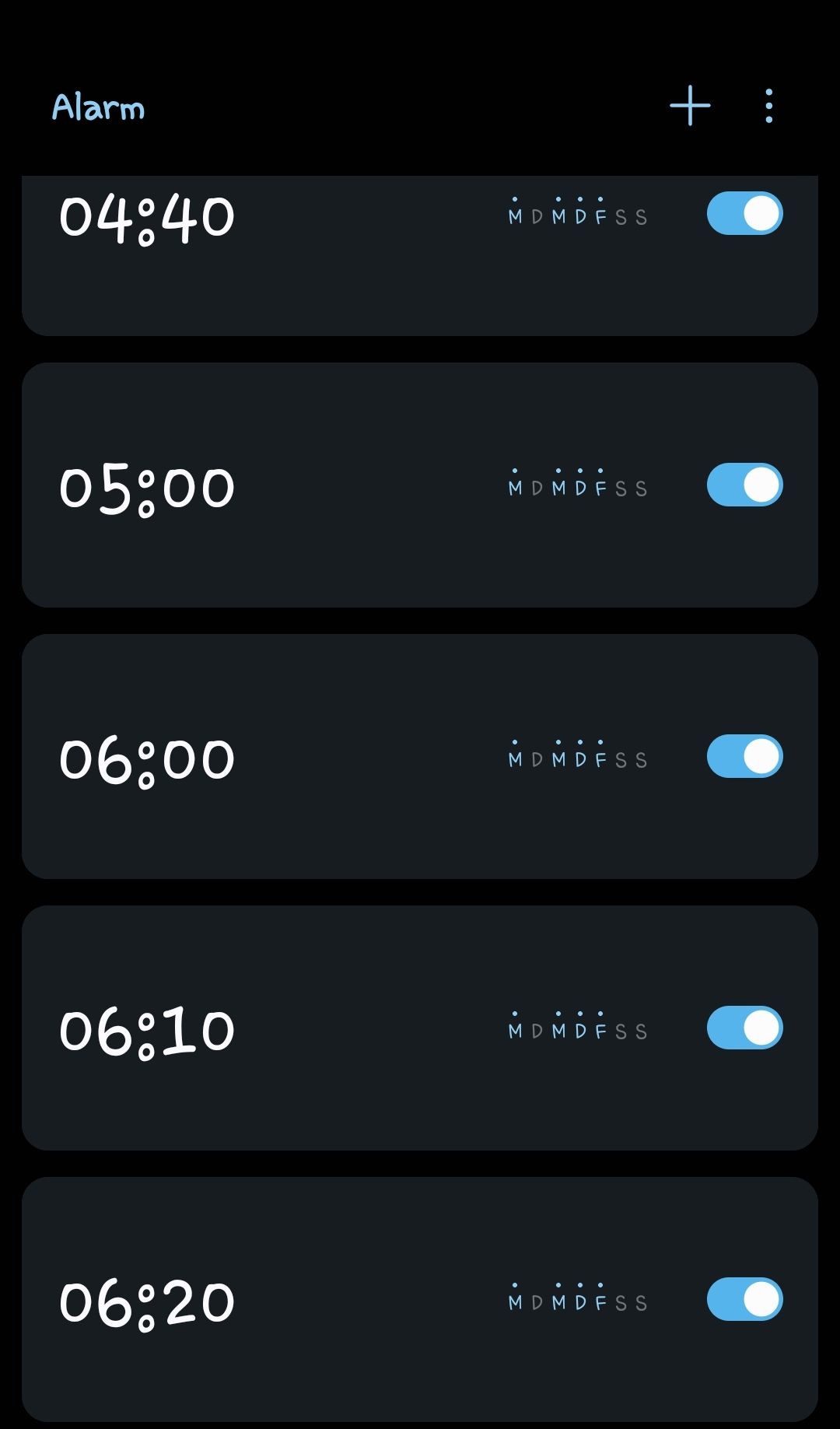Toggle off the 06:00 alarm
Image resolution: width=840 pixels, height=1429 pixels.
coord(744,757)
